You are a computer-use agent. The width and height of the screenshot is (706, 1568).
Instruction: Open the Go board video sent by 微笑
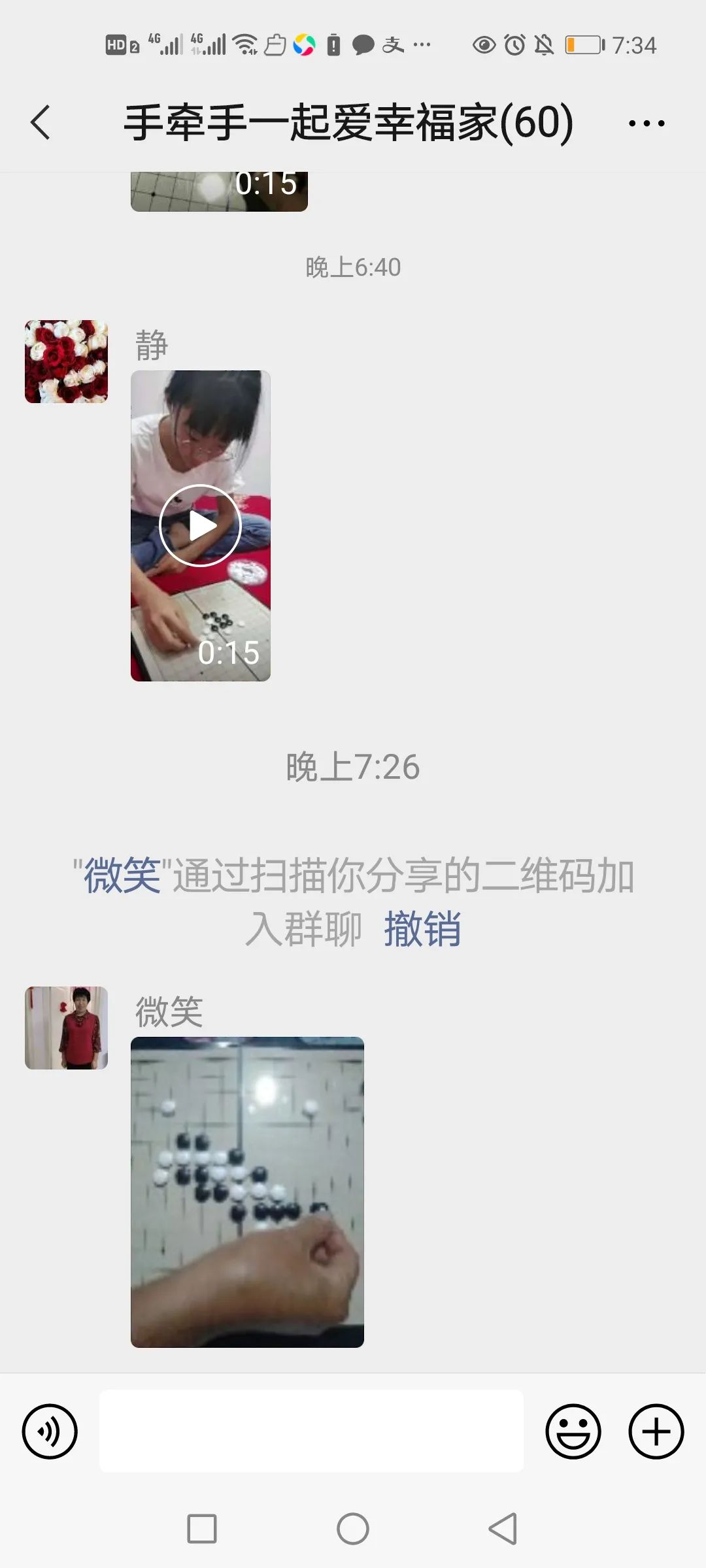(247, 1192)
